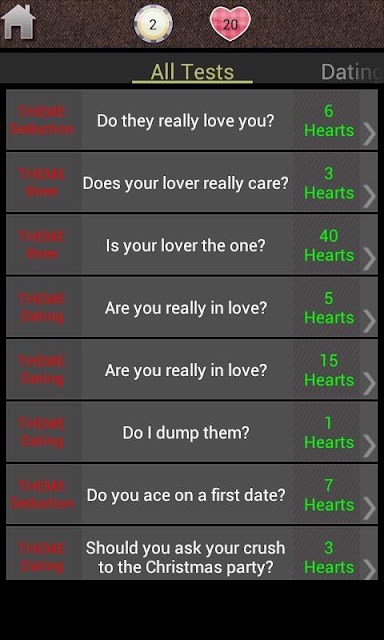Open the Christmas party crush test

pyautogui.click(x=192, y=553)
